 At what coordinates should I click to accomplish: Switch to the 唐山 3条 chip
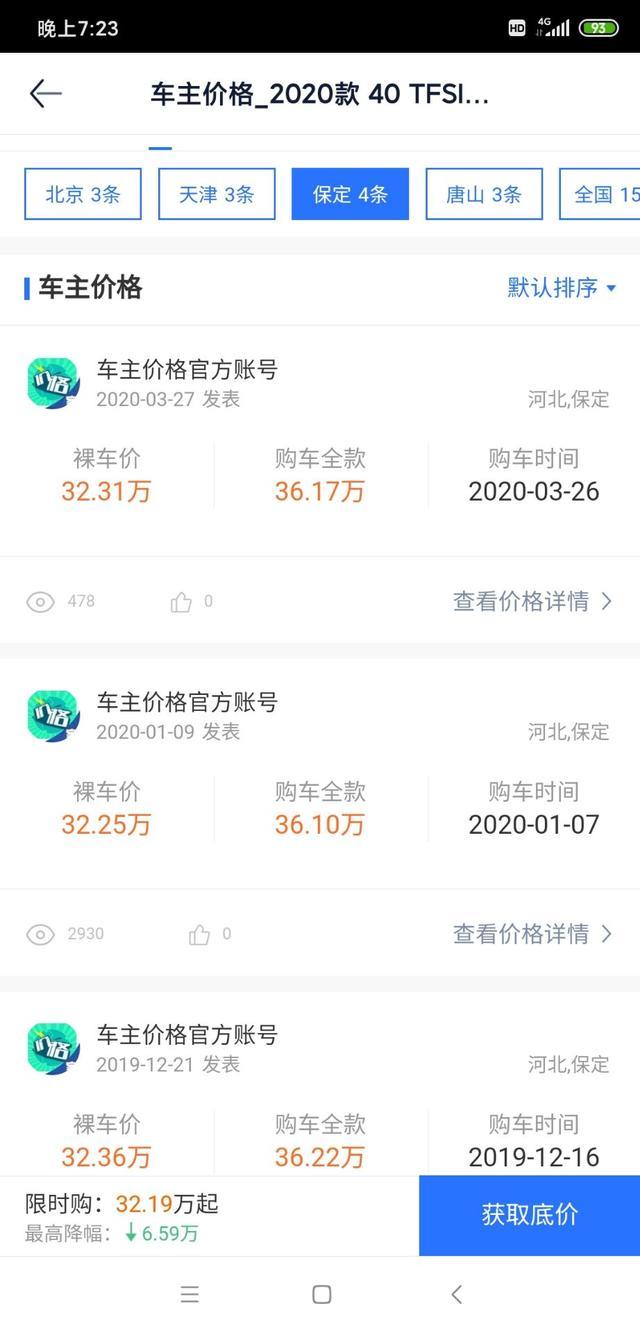[484, 194]
